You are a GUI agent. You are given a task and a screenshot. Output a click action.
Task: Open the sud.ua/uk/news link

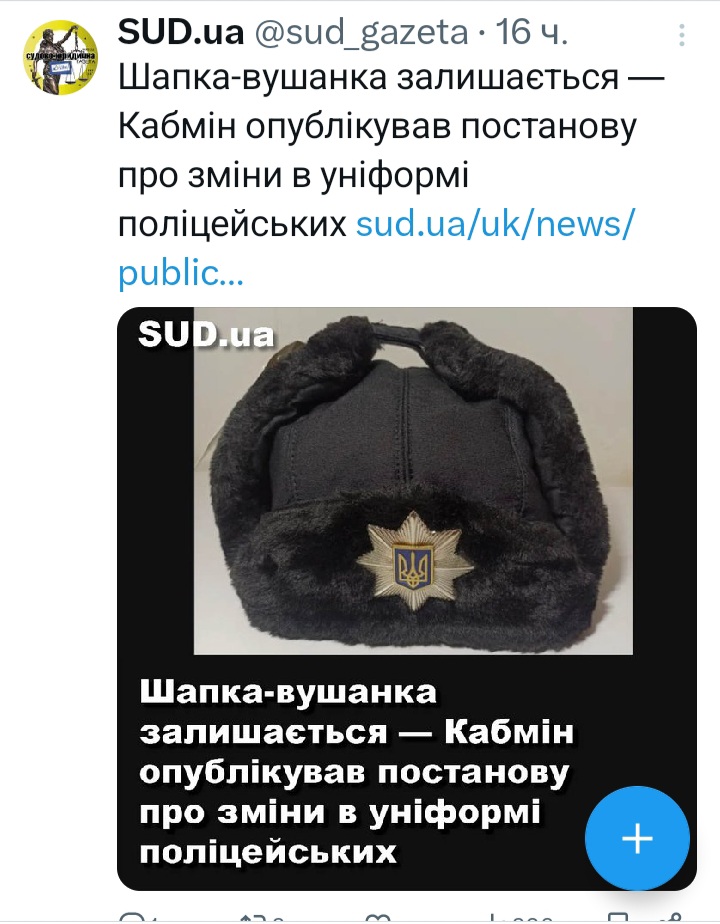click(494, 225)
